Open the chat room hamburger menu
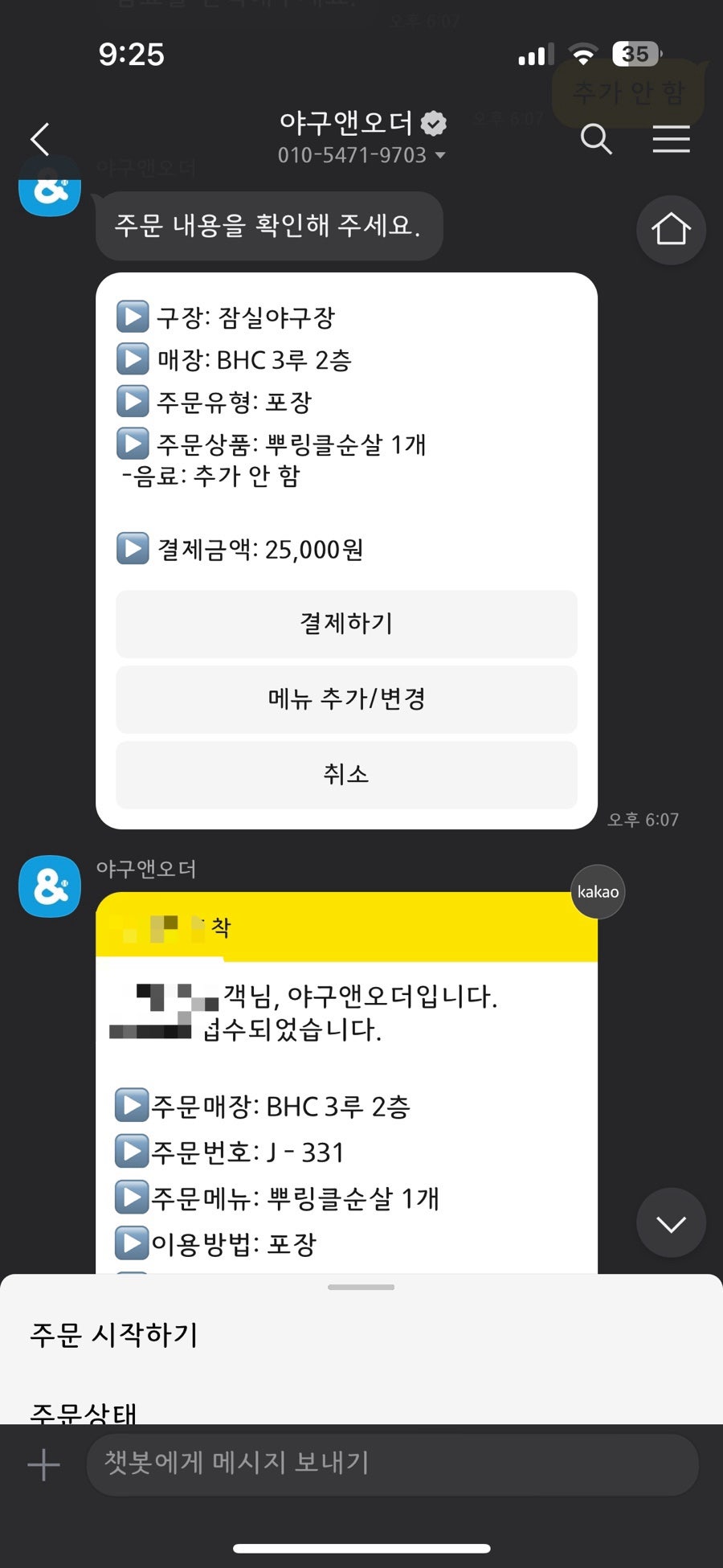Screen dimensions: 723x1568 click(671, 139)
